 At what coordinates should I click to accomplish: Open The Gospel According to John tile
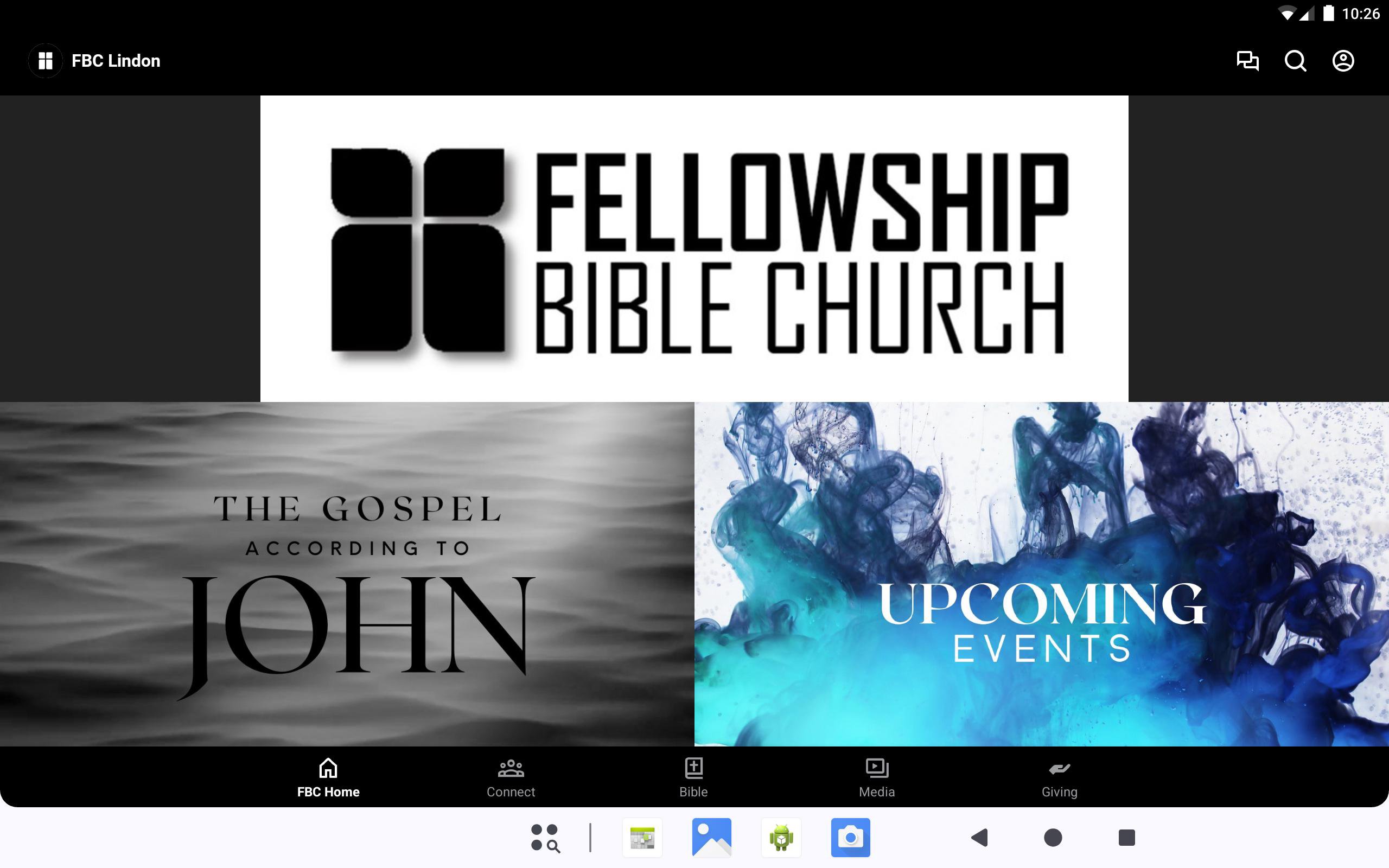347,573
